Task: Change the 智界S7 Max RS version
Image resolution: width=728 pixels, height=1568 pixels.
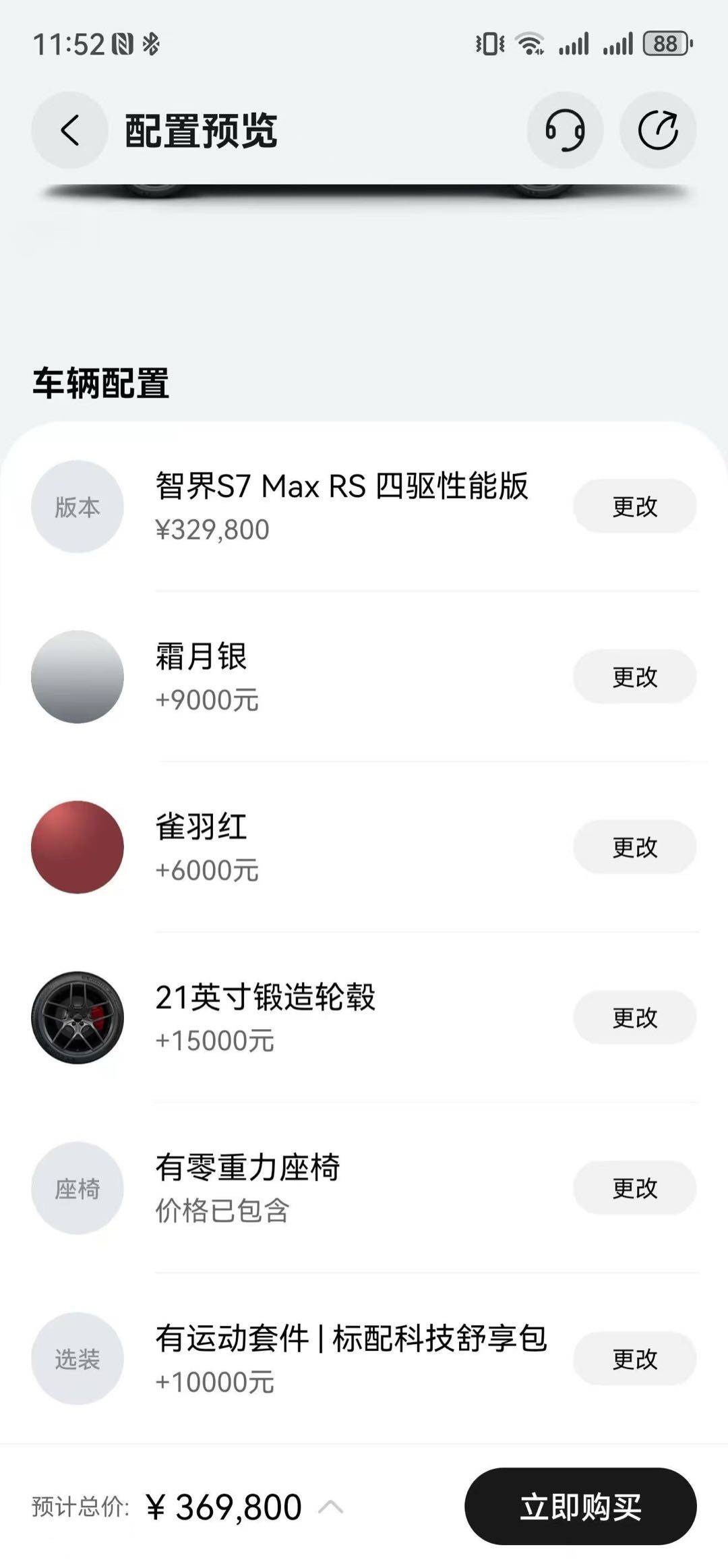Action: point(634,506)
